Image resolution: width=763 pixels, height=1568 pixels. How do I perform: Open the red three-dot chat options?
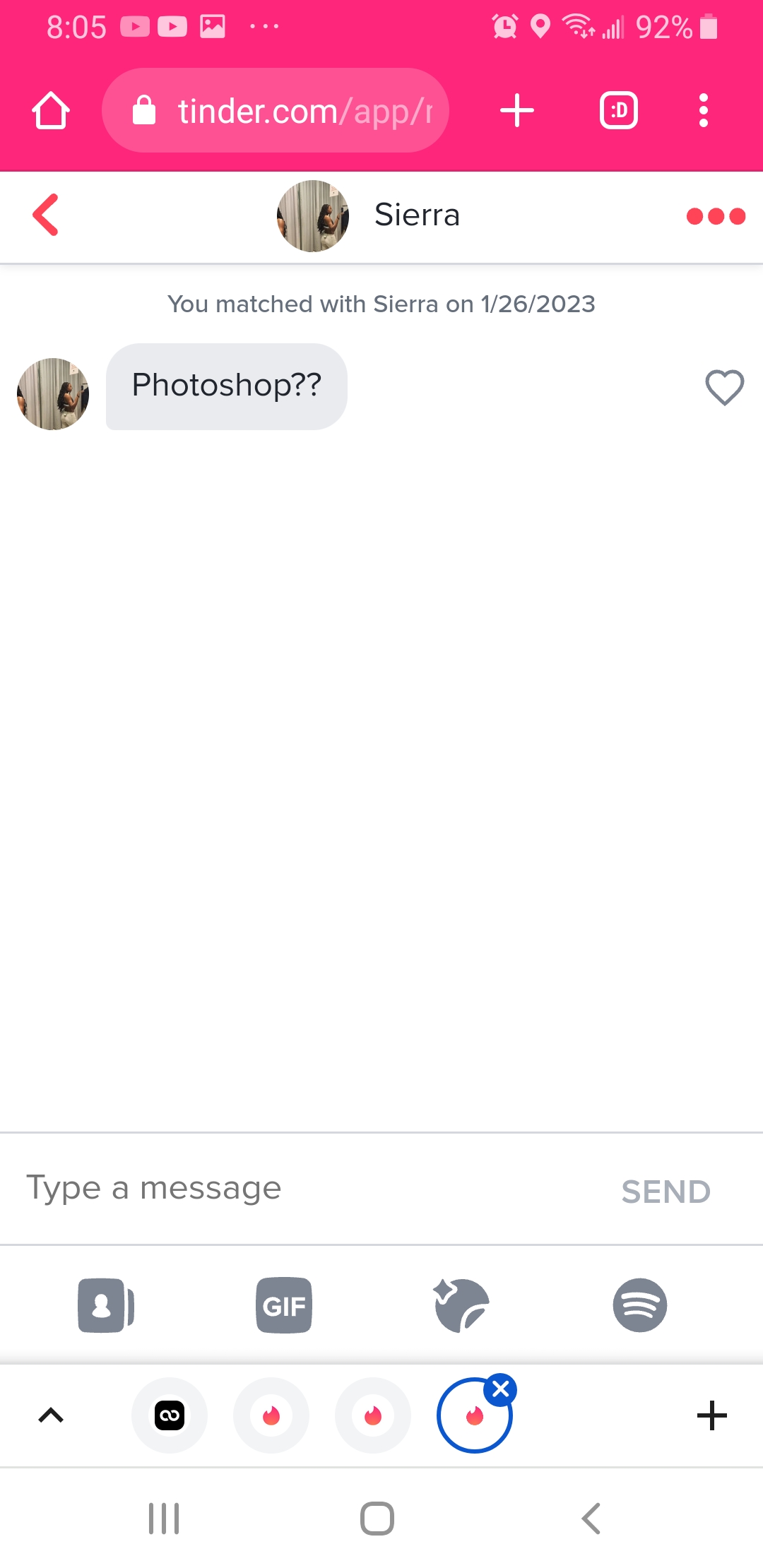[716, 216]
